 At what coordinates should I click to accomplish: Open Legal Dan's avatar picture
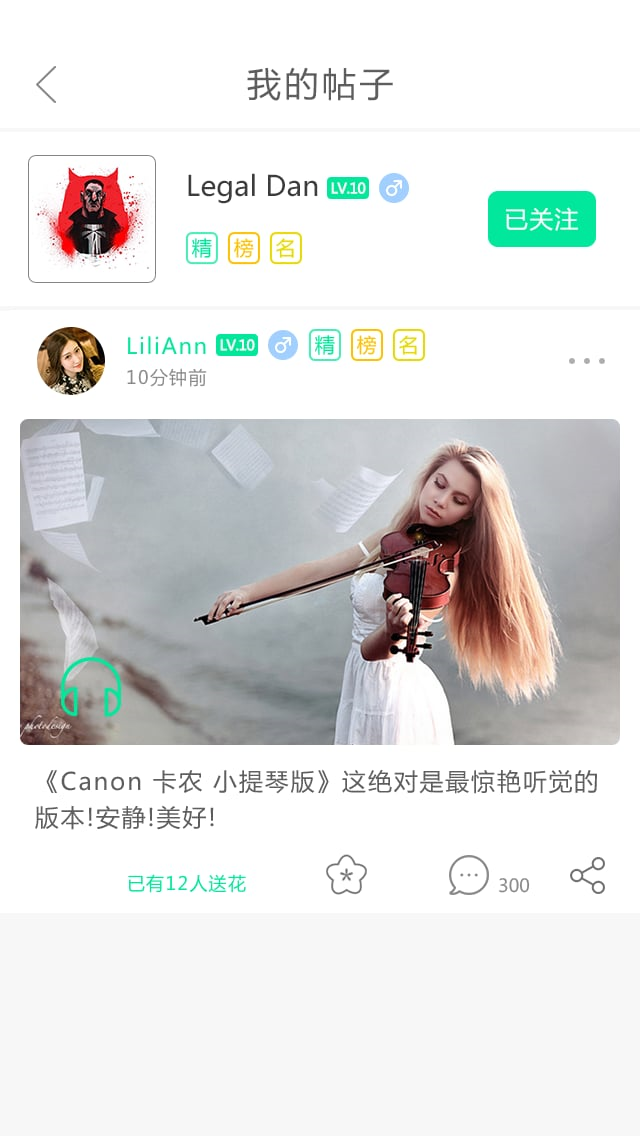92,219
